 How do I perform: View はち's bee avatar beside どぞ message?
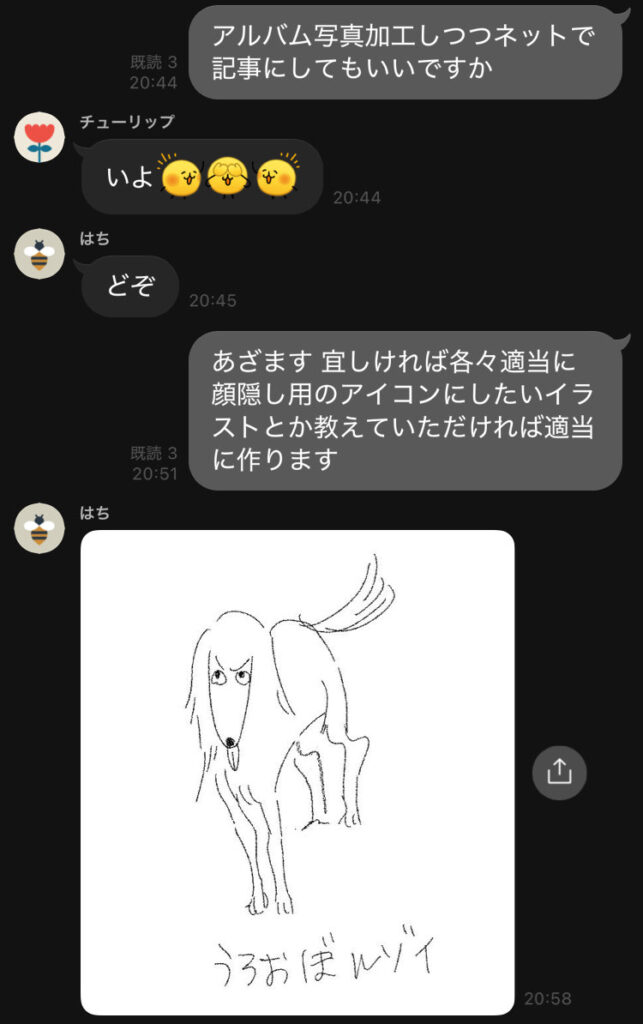click(x=39, y=254)
